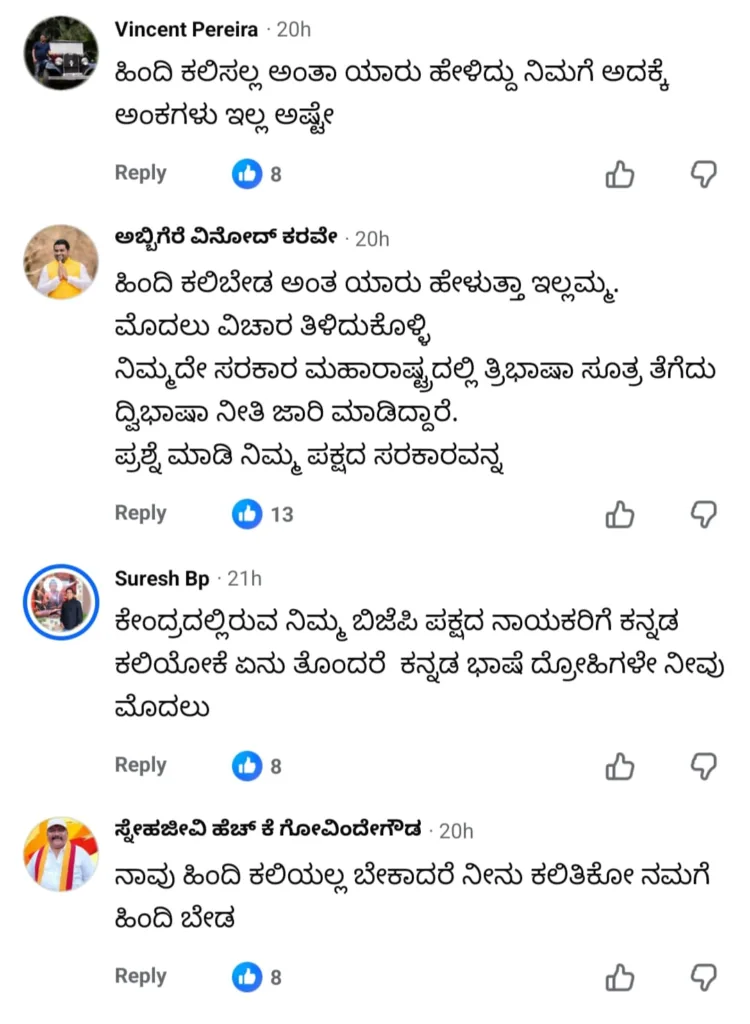
Task: Like Vincent Pereira's comment
Action: 620,174
